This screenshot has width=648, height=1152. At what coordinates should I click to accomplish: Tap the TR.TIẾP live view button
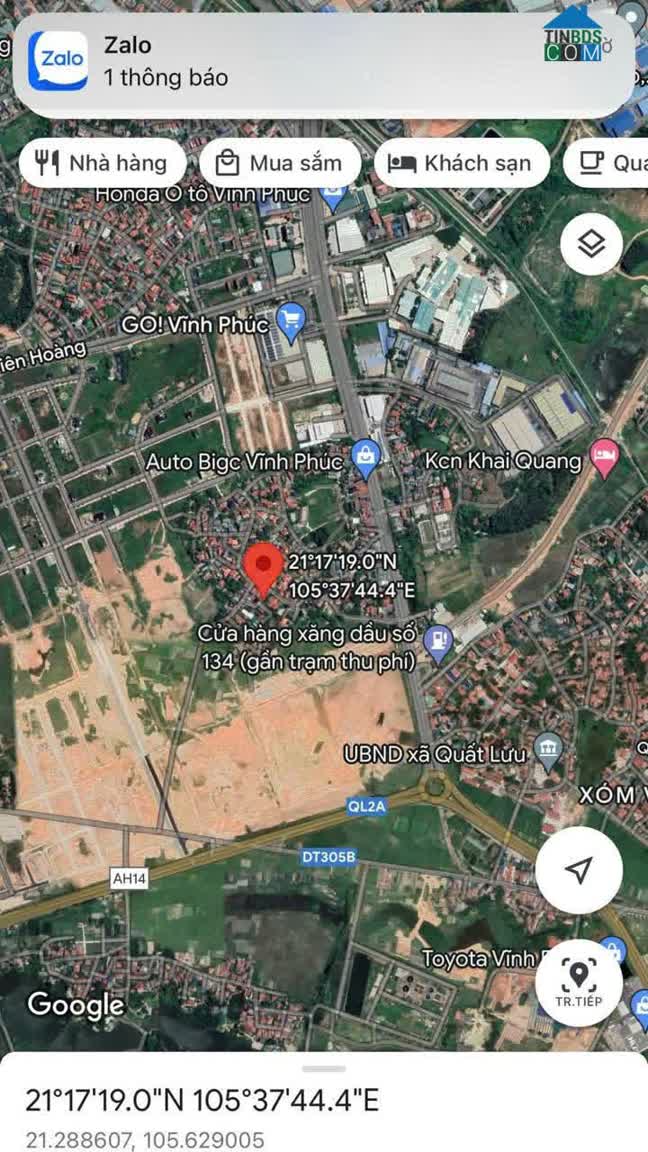tap(579, 983)
